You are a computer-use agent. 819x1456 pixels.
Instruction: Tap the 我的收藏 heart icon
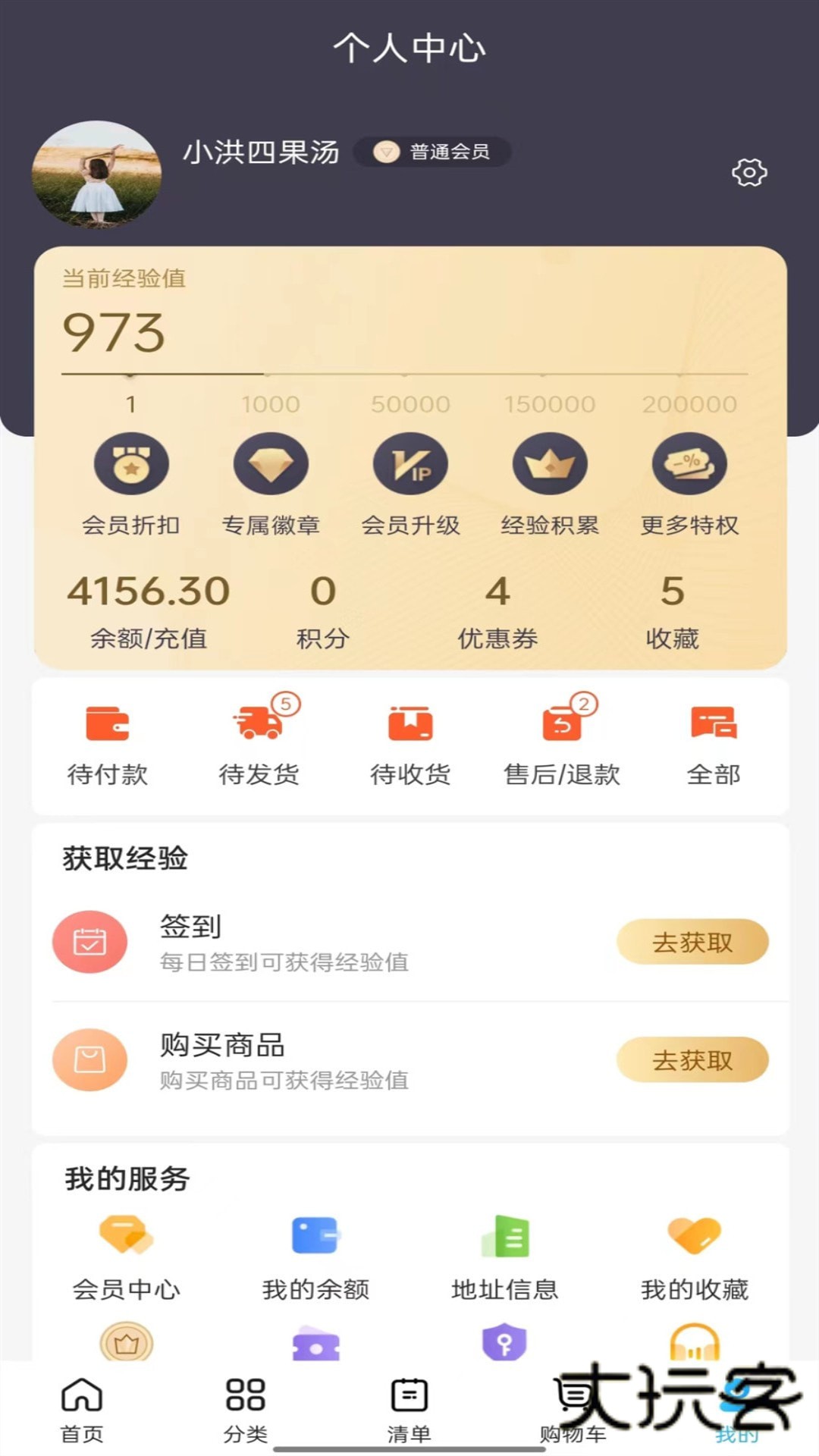click(692, 1236)
